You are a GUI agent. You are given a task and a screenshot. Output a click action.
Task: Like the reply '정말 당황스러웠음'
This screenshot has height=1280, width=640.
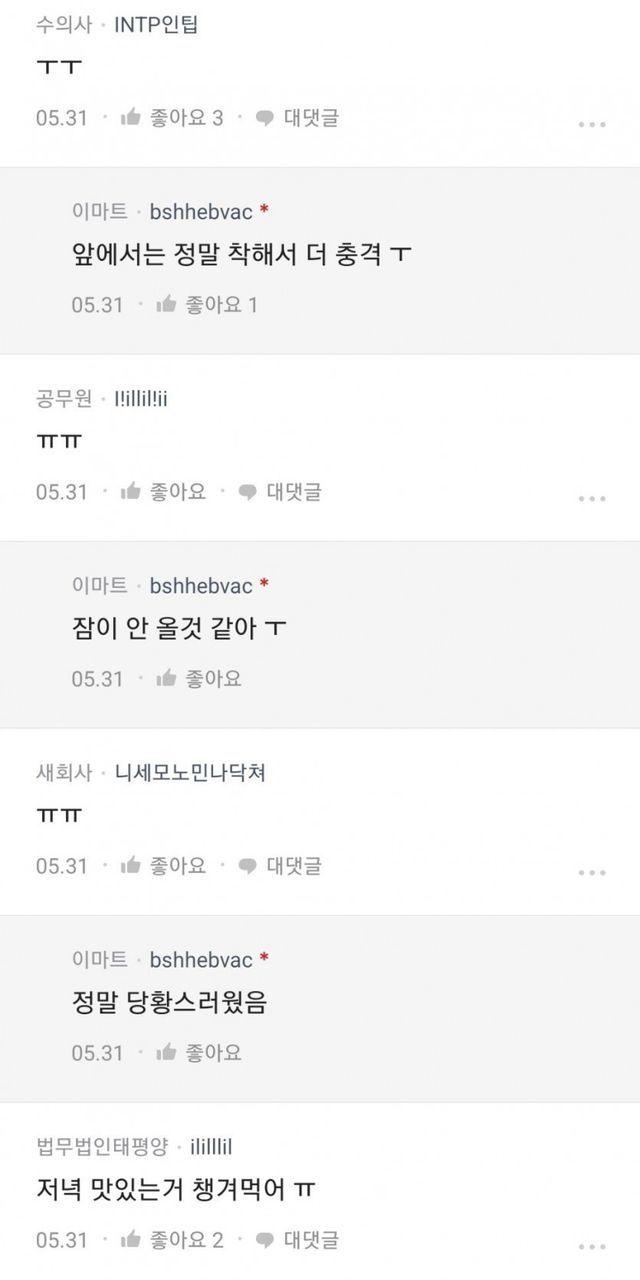(x=198, y=1053)
